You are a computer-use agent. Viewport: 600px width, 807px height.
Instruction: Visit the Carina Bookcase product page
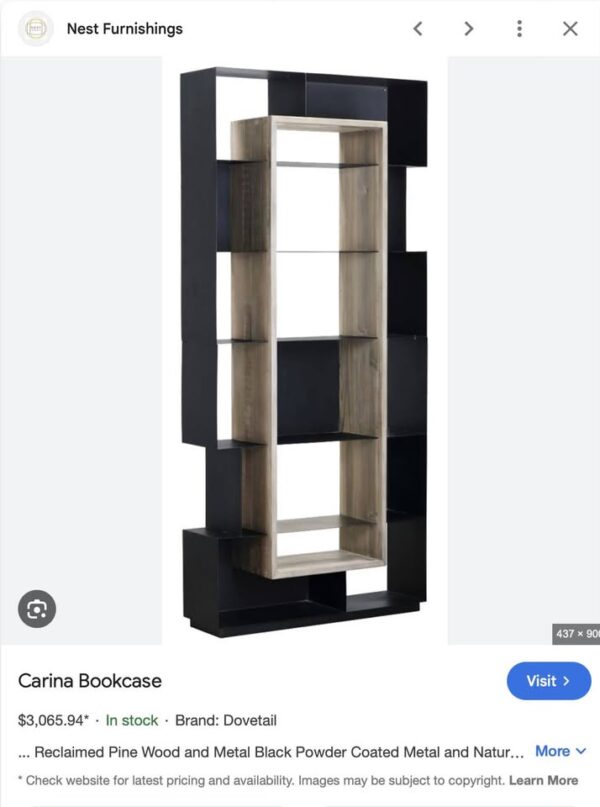pos(548,681)
